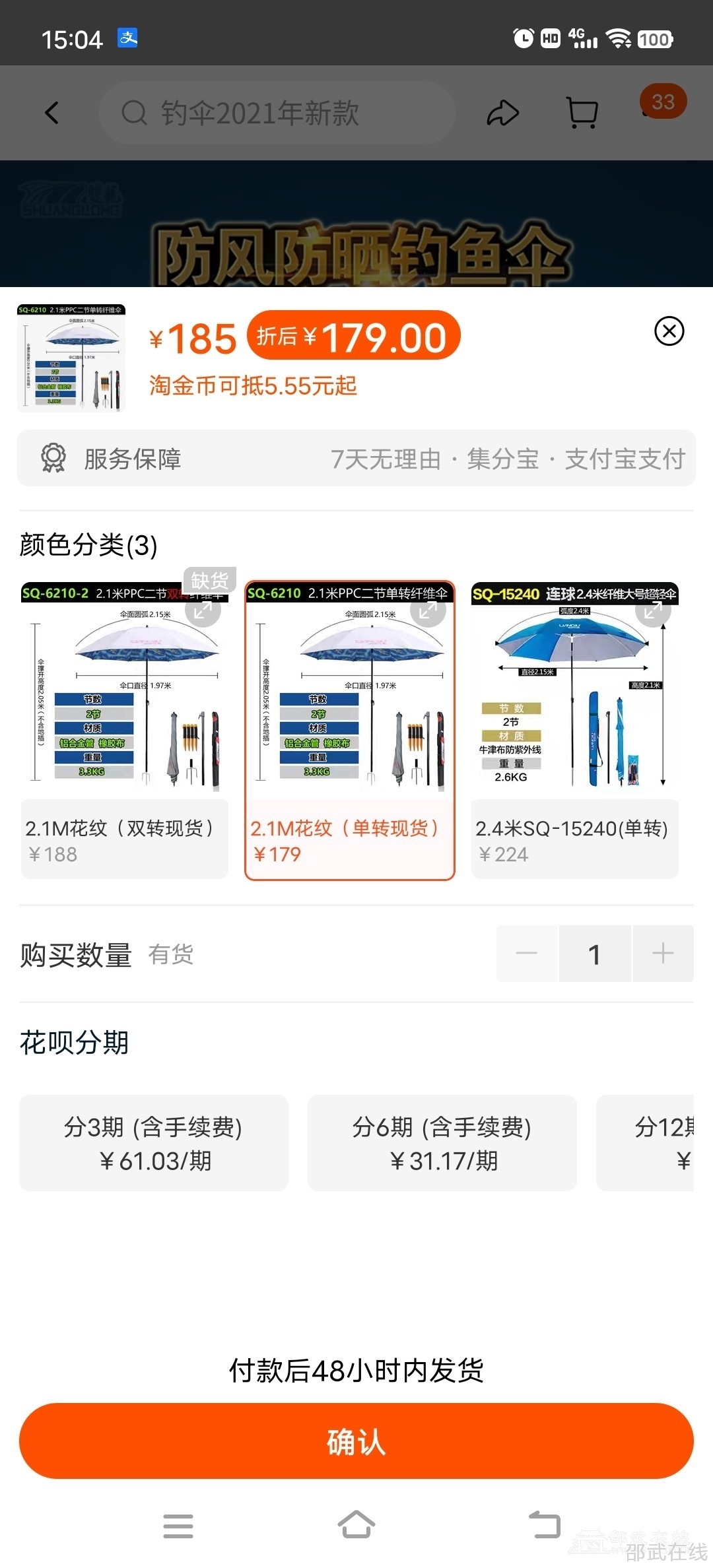
Task: View the selected product thumbnail image
Action: pyautogui.click(x=71, y=358)
